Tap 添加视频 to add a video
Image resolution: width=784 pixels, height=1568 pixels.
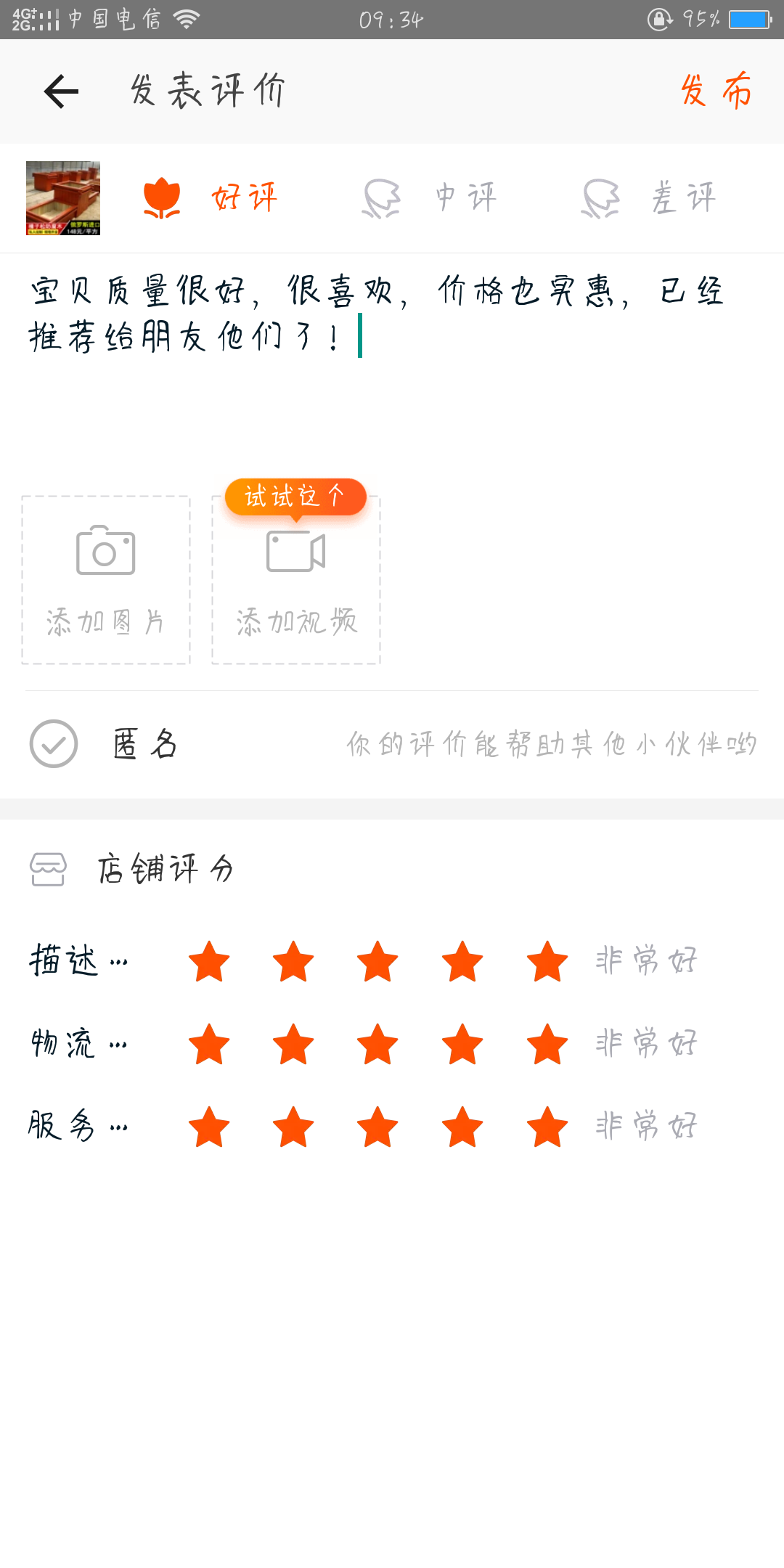click(296, 580)
